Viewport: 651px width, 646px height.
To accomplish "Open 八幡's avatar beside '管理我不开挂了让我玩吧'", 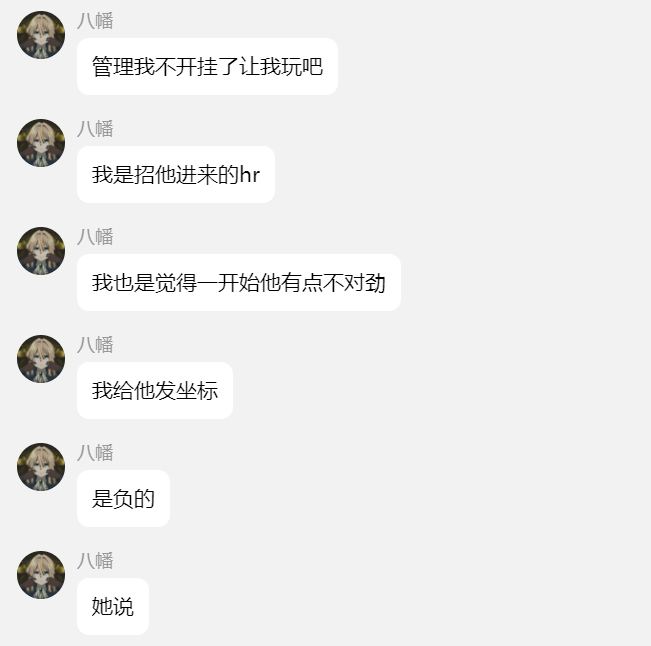I will click(41, 35).
